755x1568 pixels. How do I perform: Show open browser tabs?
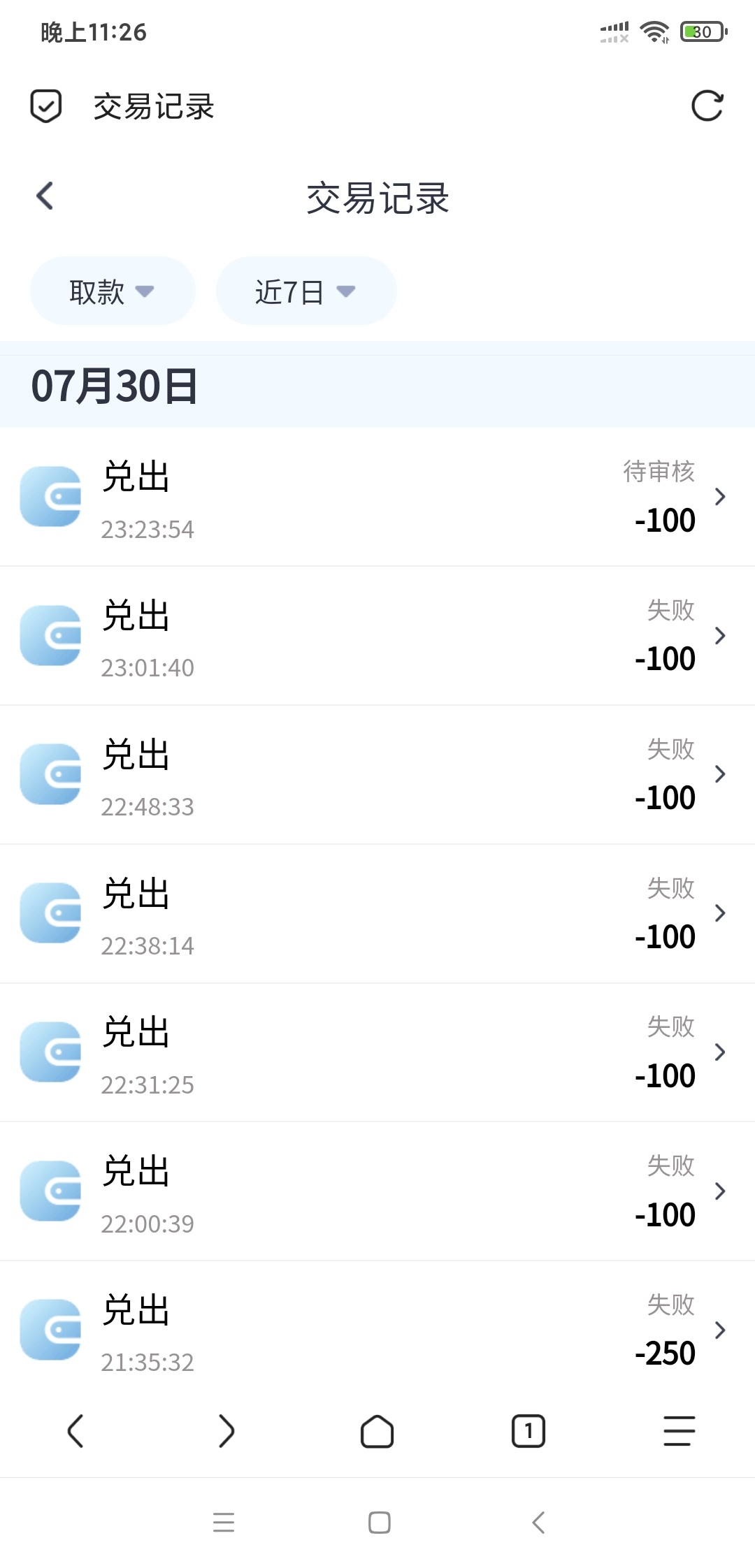pyautogui.click(x=528, y=1431)
